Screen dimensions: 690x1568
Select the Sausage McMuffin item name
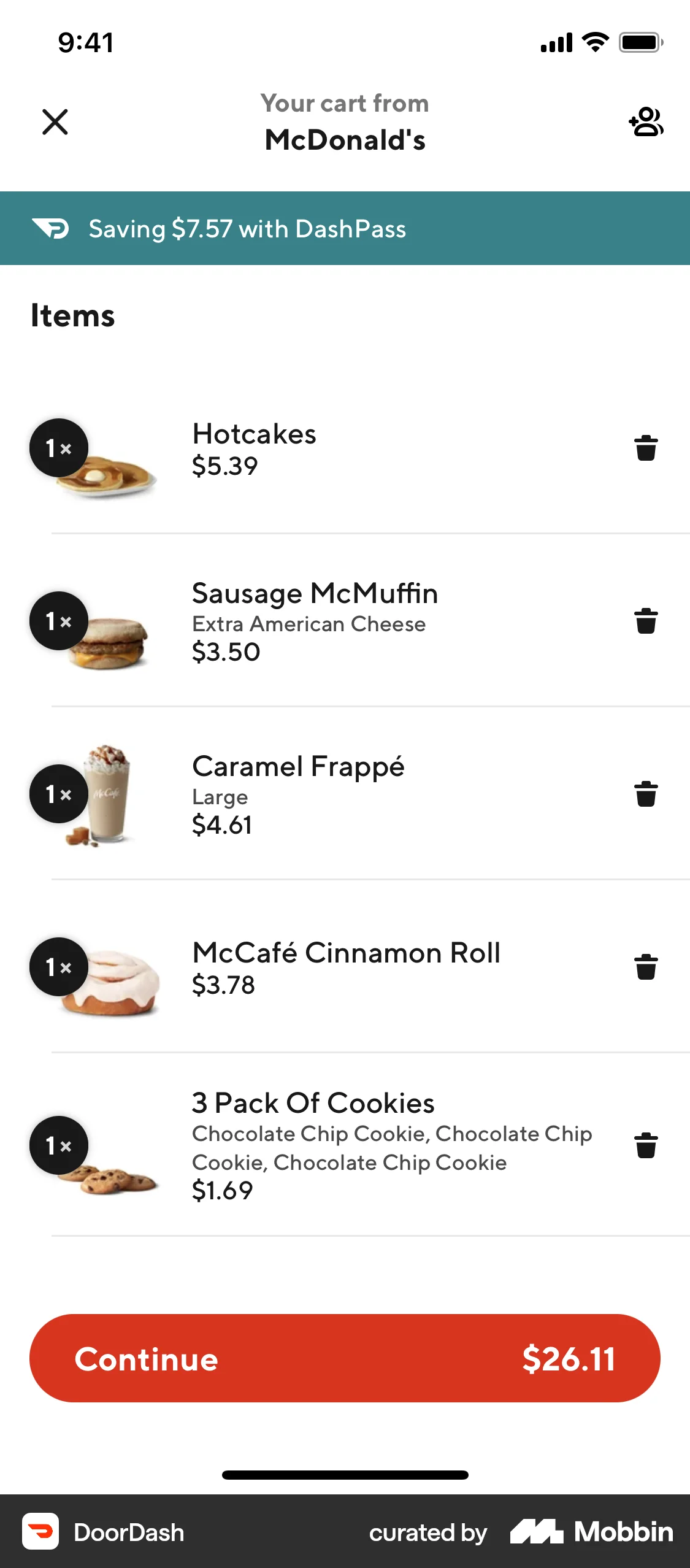(x=314, y=593)
